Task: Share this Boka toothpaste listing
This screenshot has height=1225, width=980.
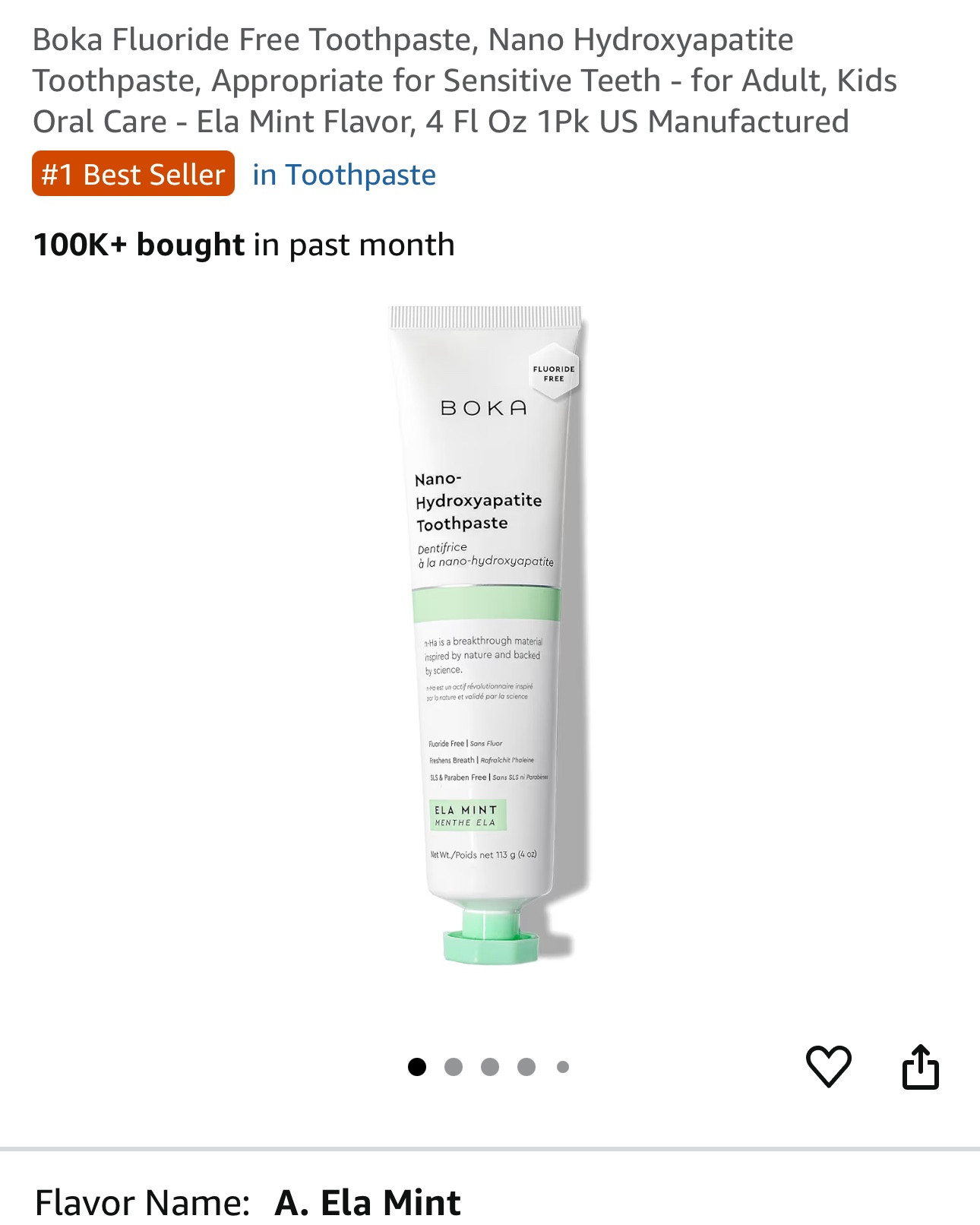Action: point(920,1067)
